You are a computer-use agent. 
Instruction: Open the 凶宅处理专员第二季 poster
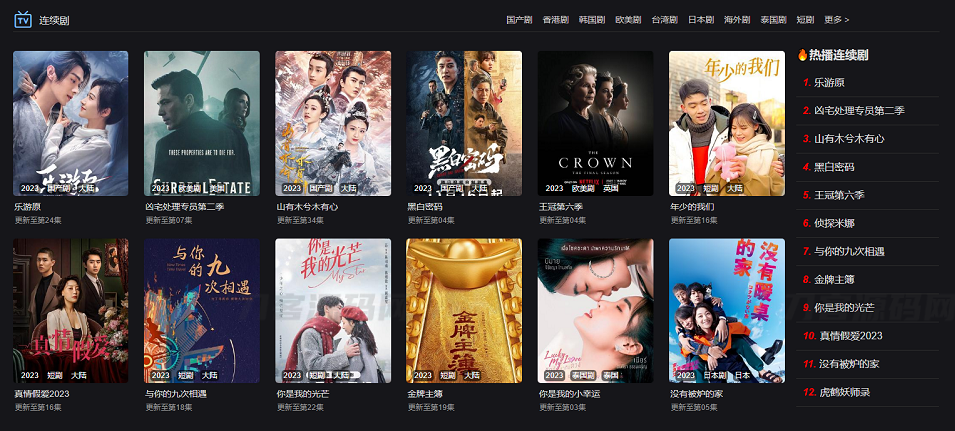pyautogui.click(x=201, y=123)
